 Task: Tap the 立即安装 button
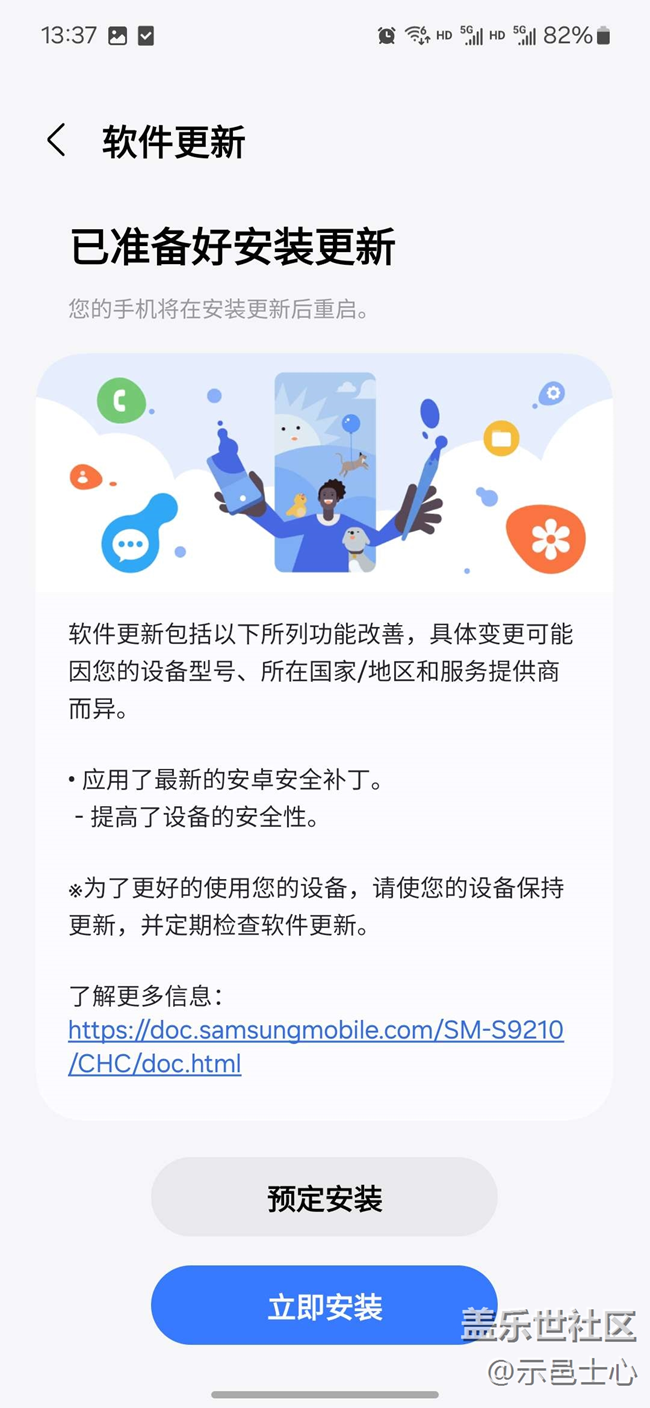324,1306
